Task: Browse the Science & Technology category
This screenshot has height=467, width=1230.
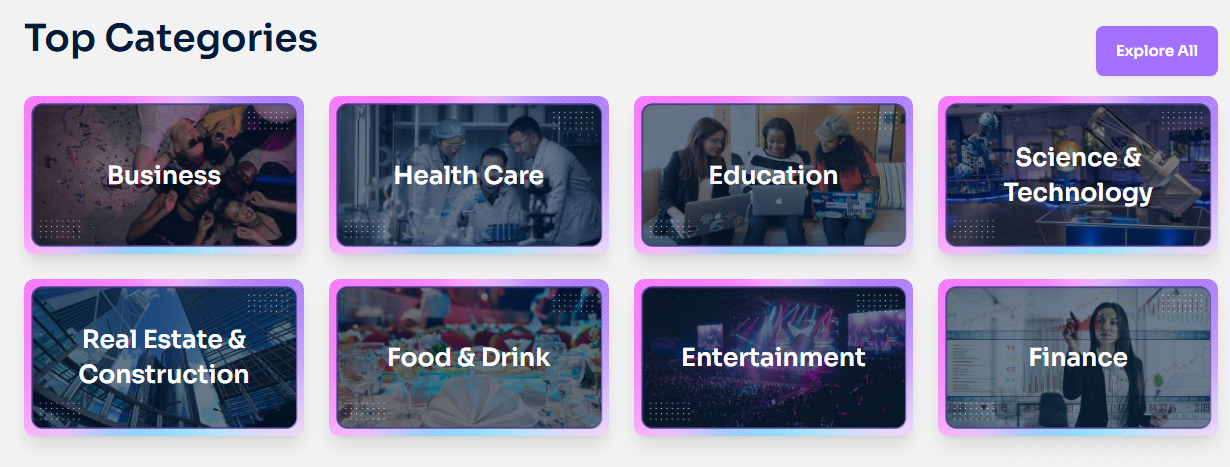Action: [x=1077, y=175]
